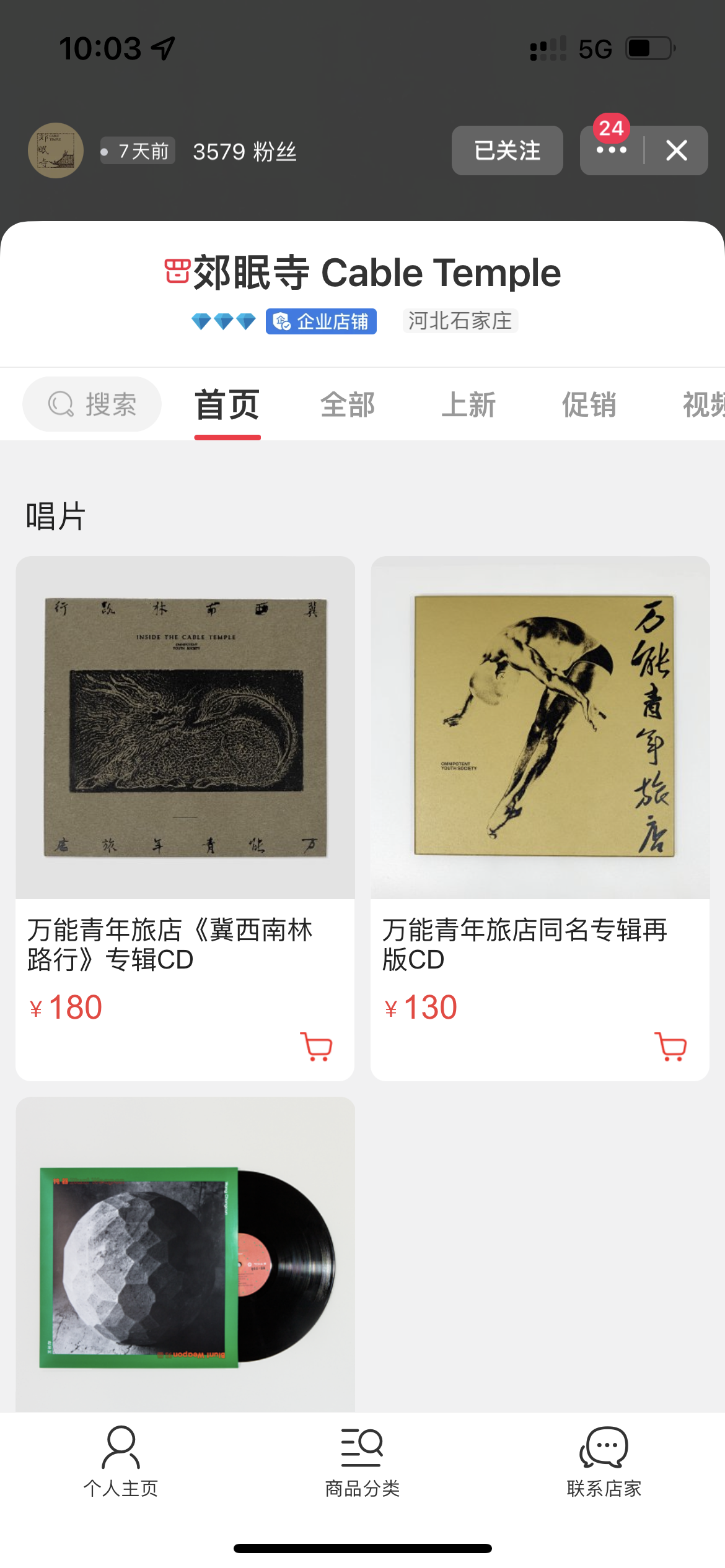Select the 首页 tab
This screenshot has height=1568, width=725.
tap(227, 405)
